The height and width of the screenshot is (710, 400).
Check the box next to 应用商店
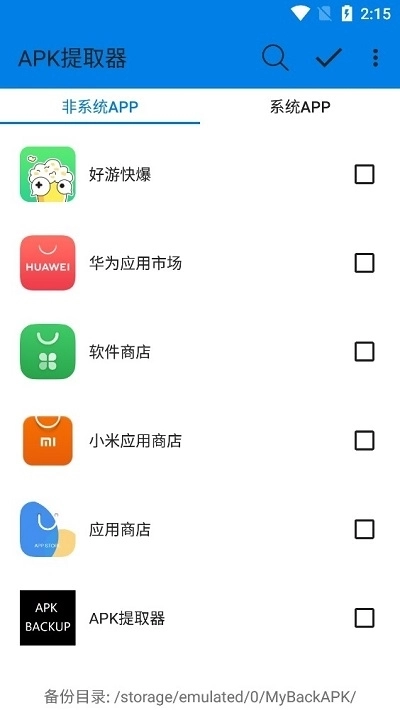(x=364, y=529)
